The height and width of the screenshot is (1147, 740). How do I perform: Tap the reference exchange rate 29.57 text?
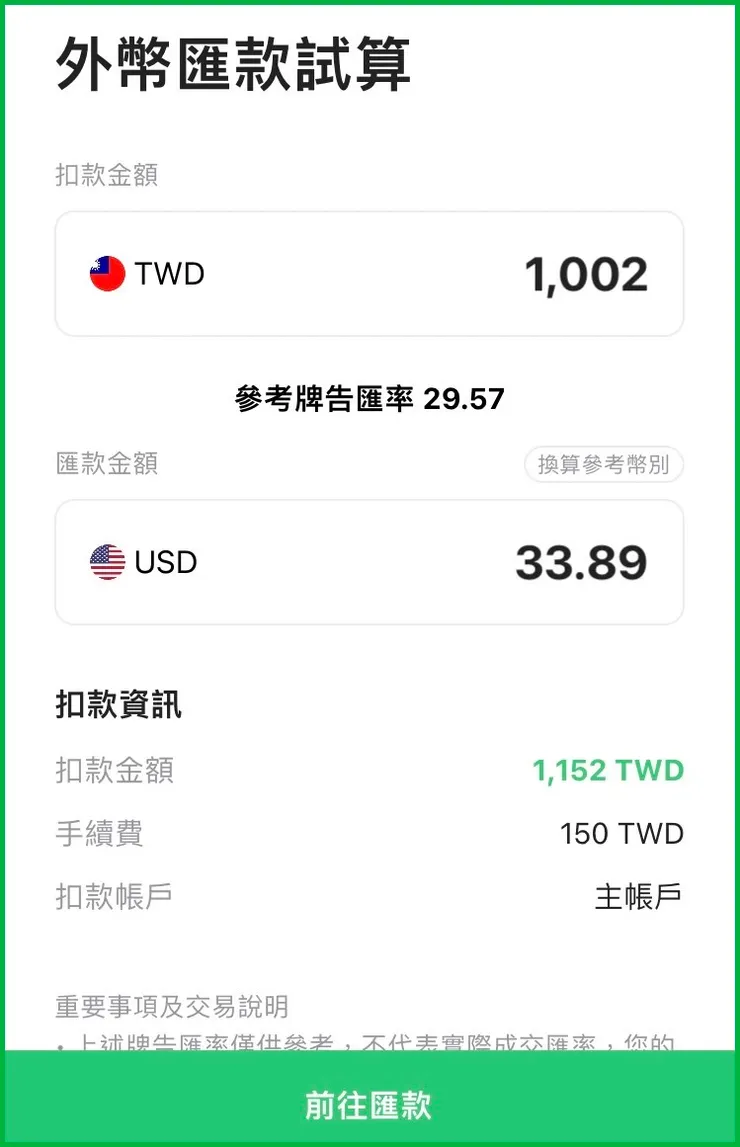pos(370,397)
